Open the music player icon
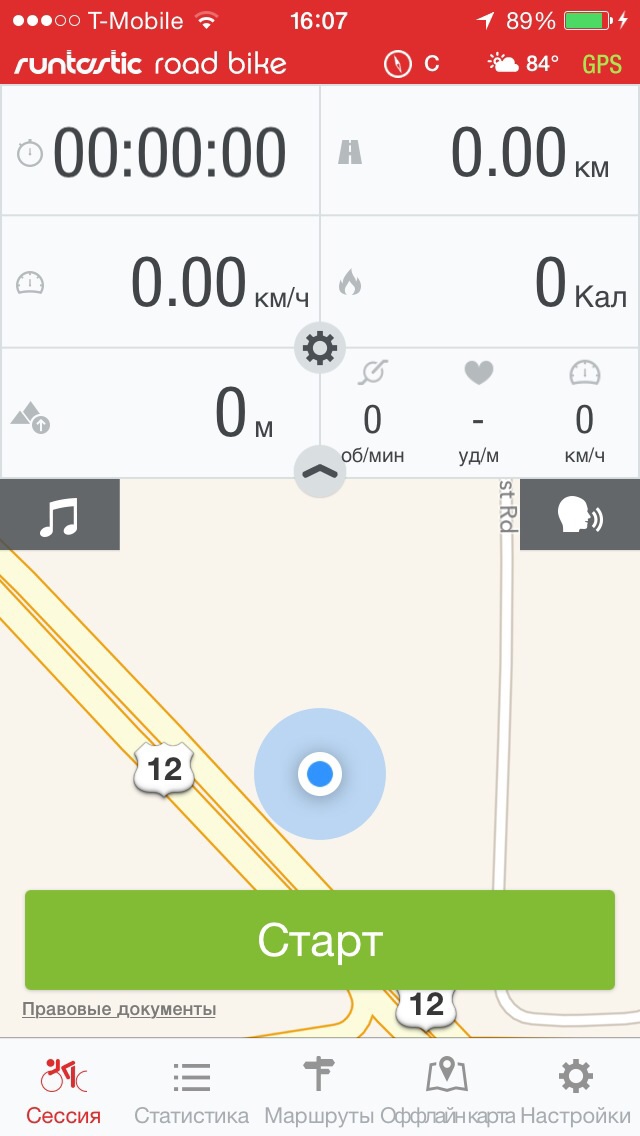Viewport: 640px width, 1136px height. 60,515
